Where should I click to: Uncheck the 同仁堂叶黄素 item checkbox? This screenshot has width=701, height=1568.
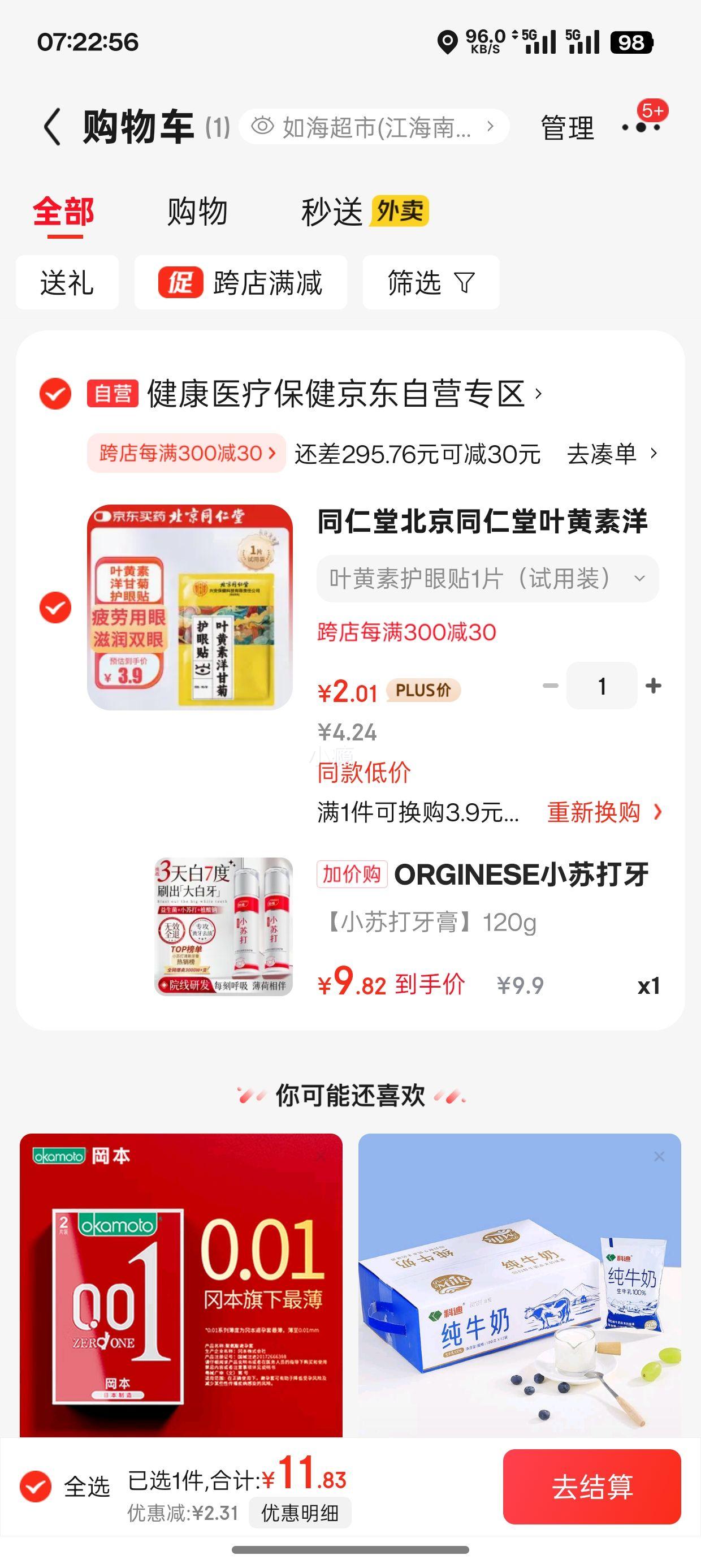pos(55,608)
